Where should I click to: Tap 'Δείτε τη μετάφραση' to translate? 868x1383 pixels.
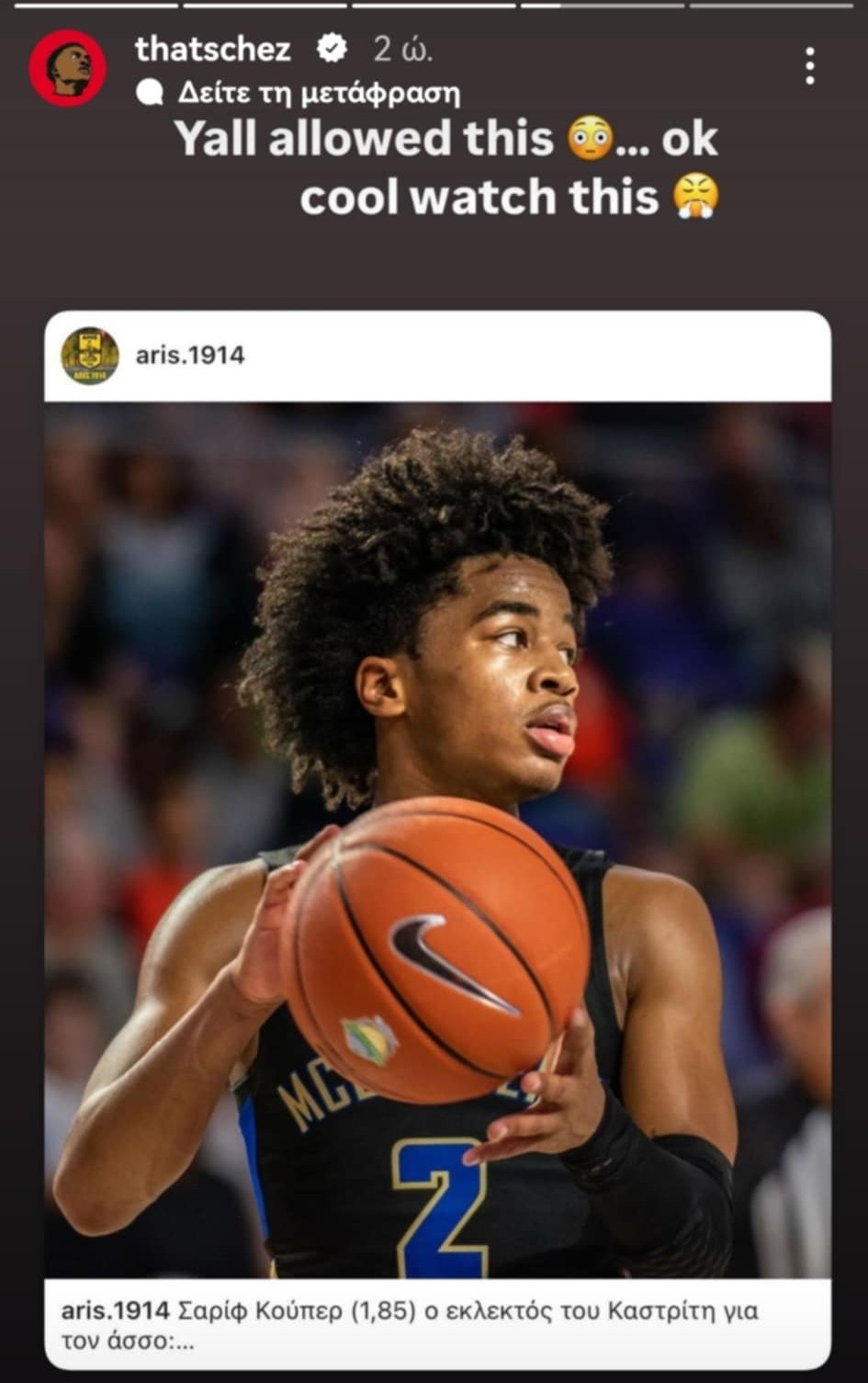318,93
